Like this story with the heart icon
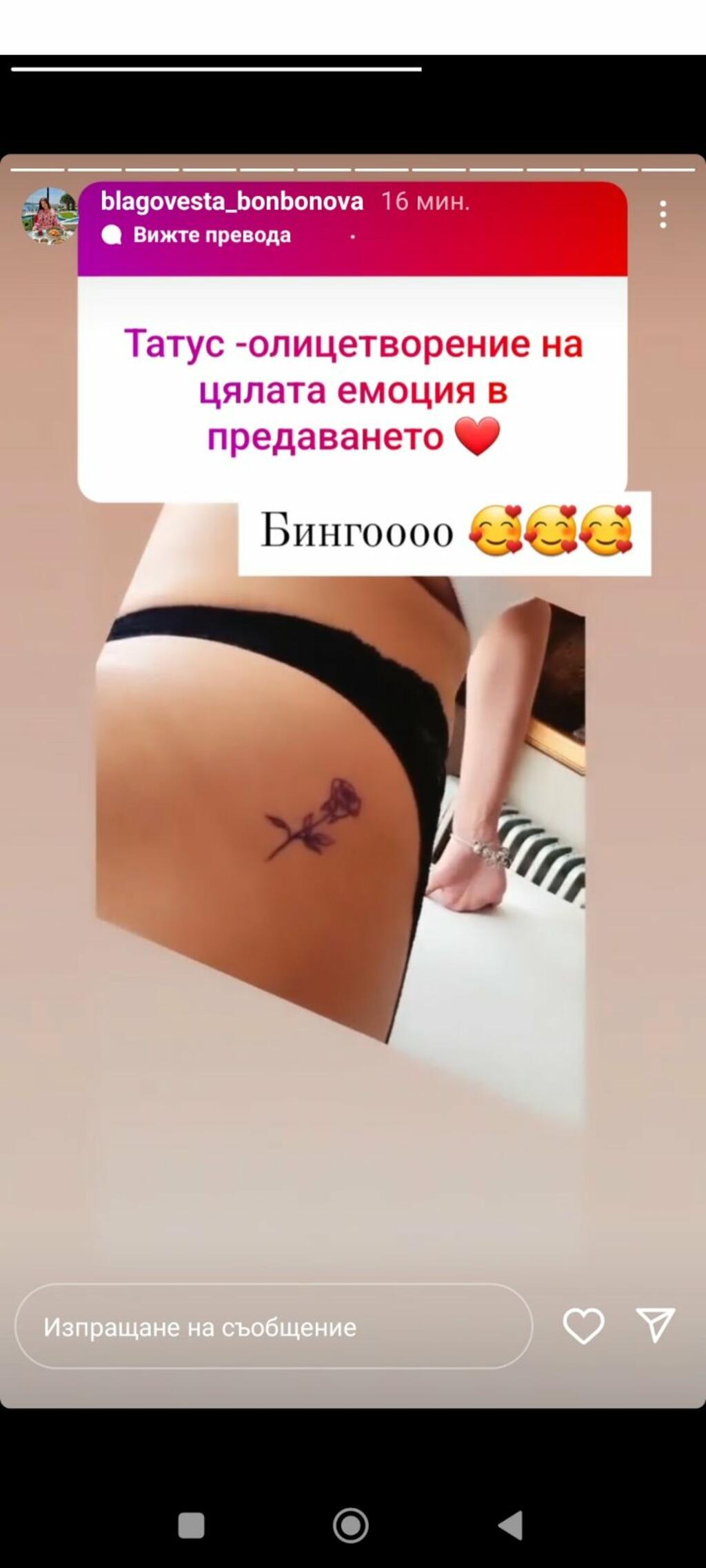This screenshot has width=706, height=1568. coord(583,1325)
